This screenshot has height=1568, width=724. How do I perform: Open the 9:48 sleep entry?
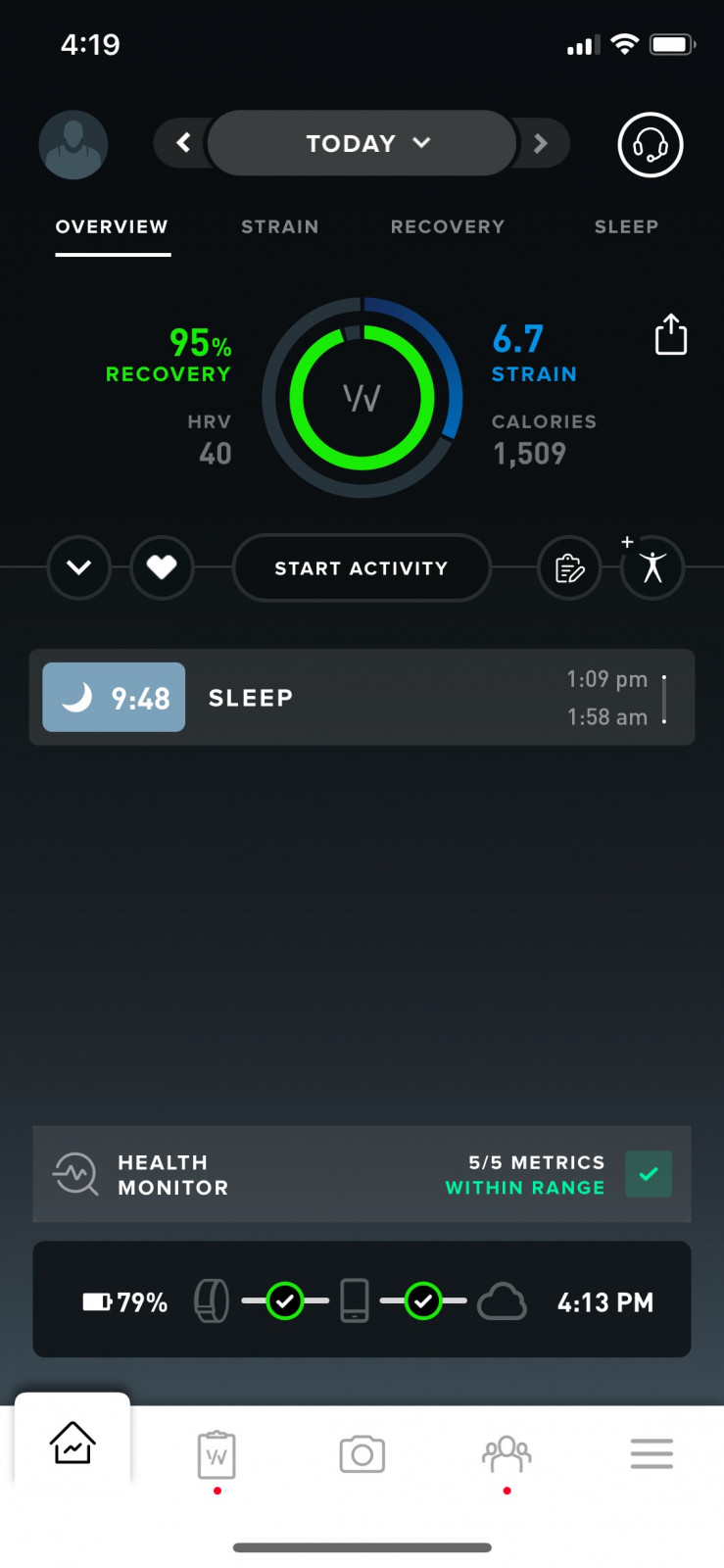click(x=362, y=698)
